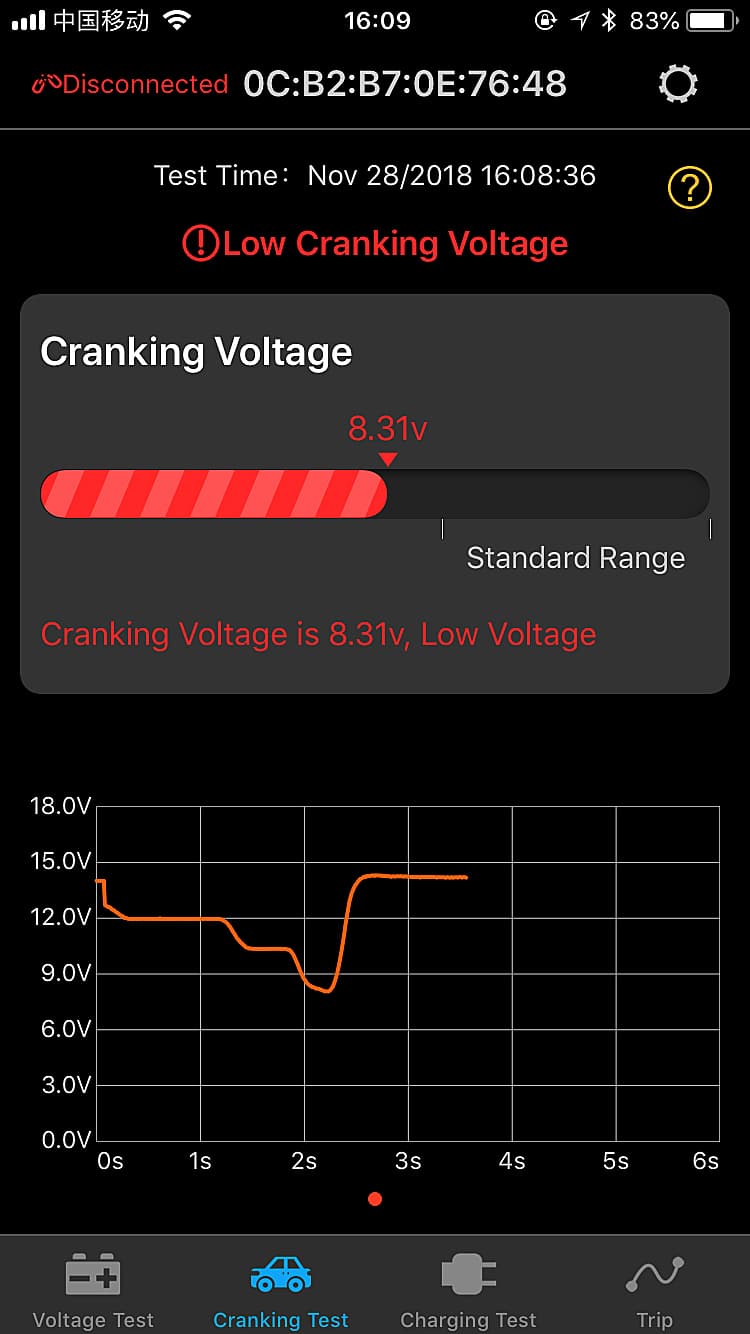The image size is (750, 1334).
Task: Open the Trip graph icon
Action: (x=655, y=1272)
